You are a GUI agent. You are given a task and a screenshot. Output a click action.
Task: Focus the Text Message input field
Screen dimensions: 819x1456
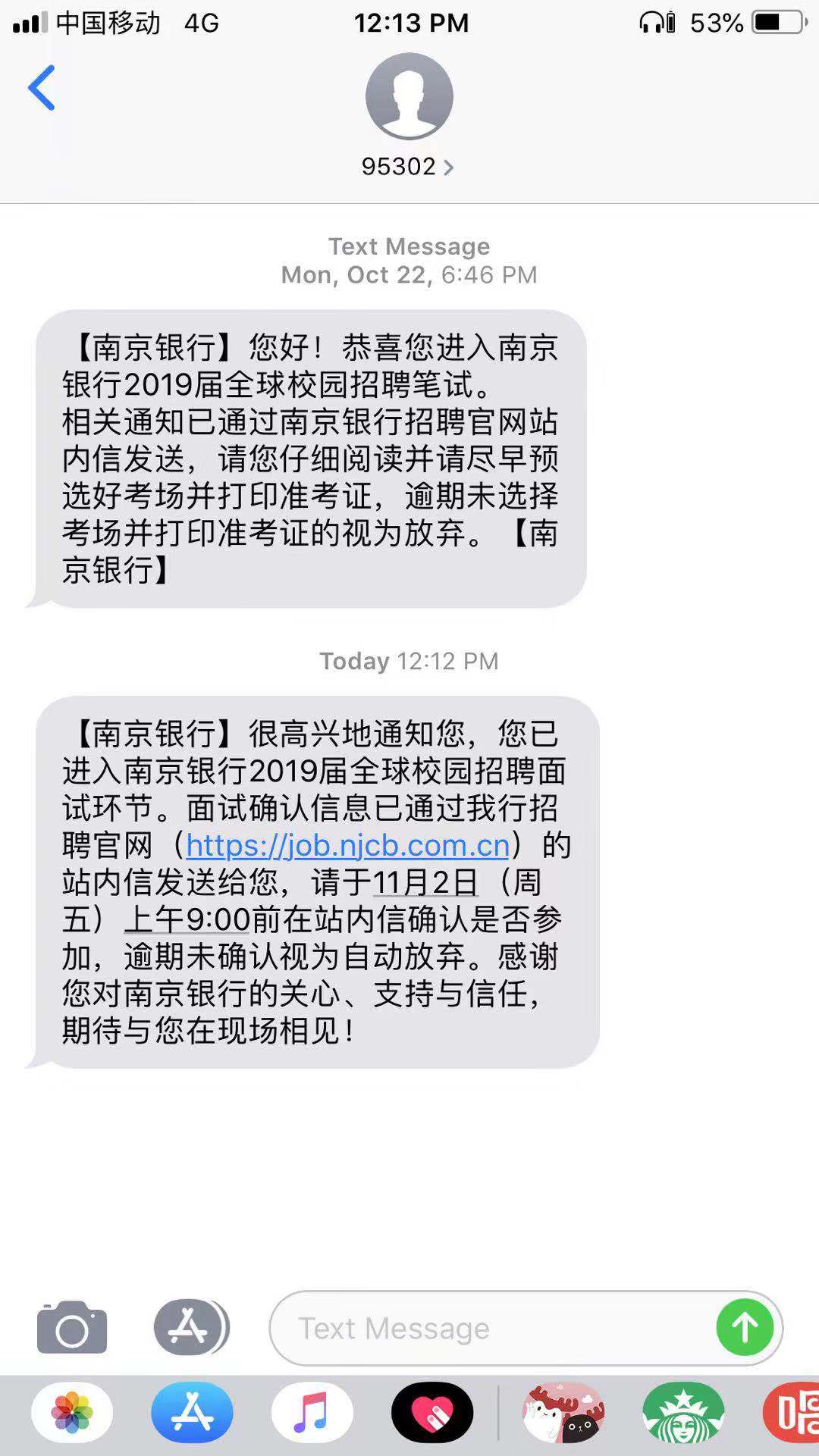pos(493,1328)
